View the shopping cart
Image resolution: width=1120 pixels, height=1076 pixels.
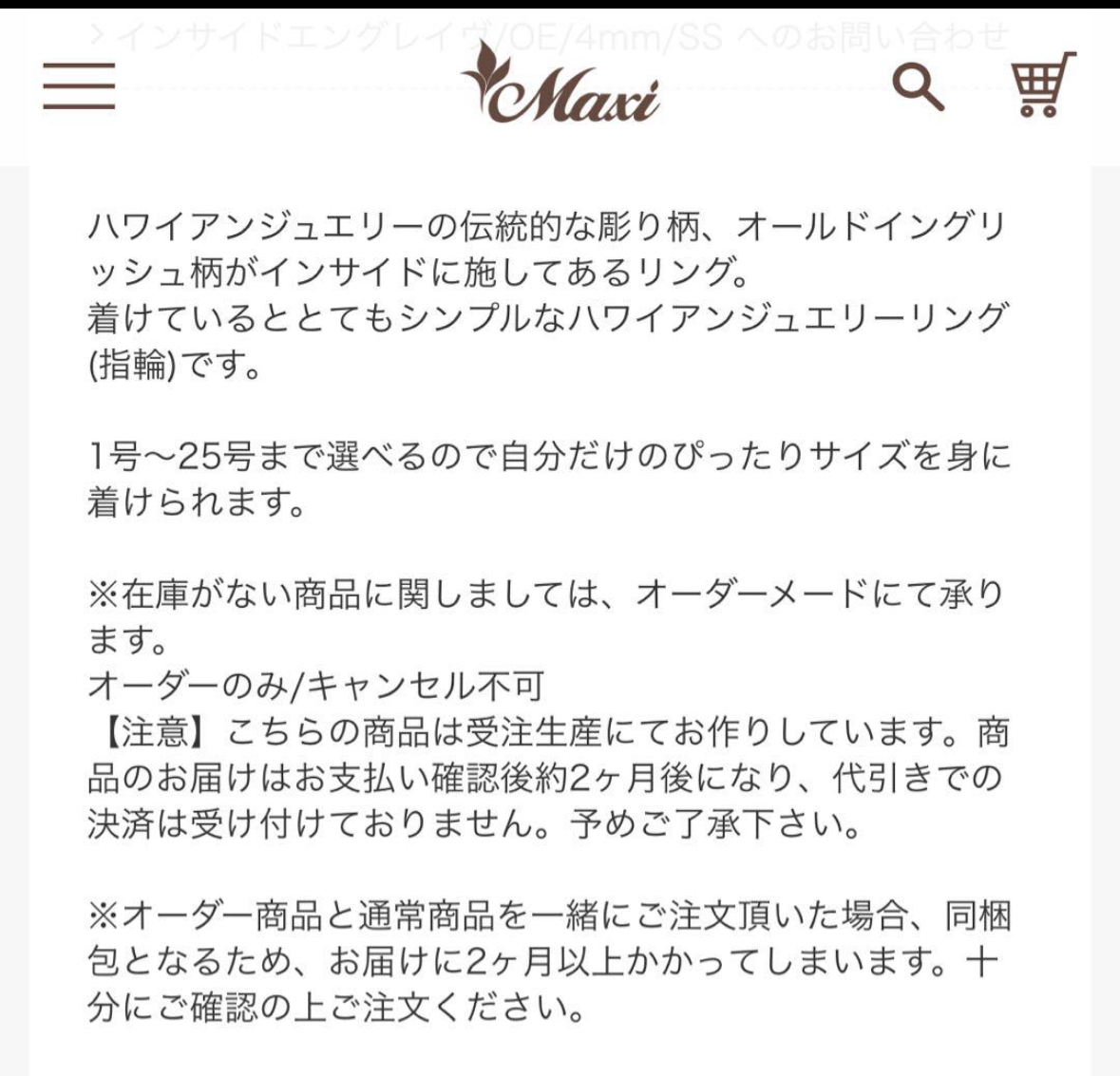click(1042, 85)
